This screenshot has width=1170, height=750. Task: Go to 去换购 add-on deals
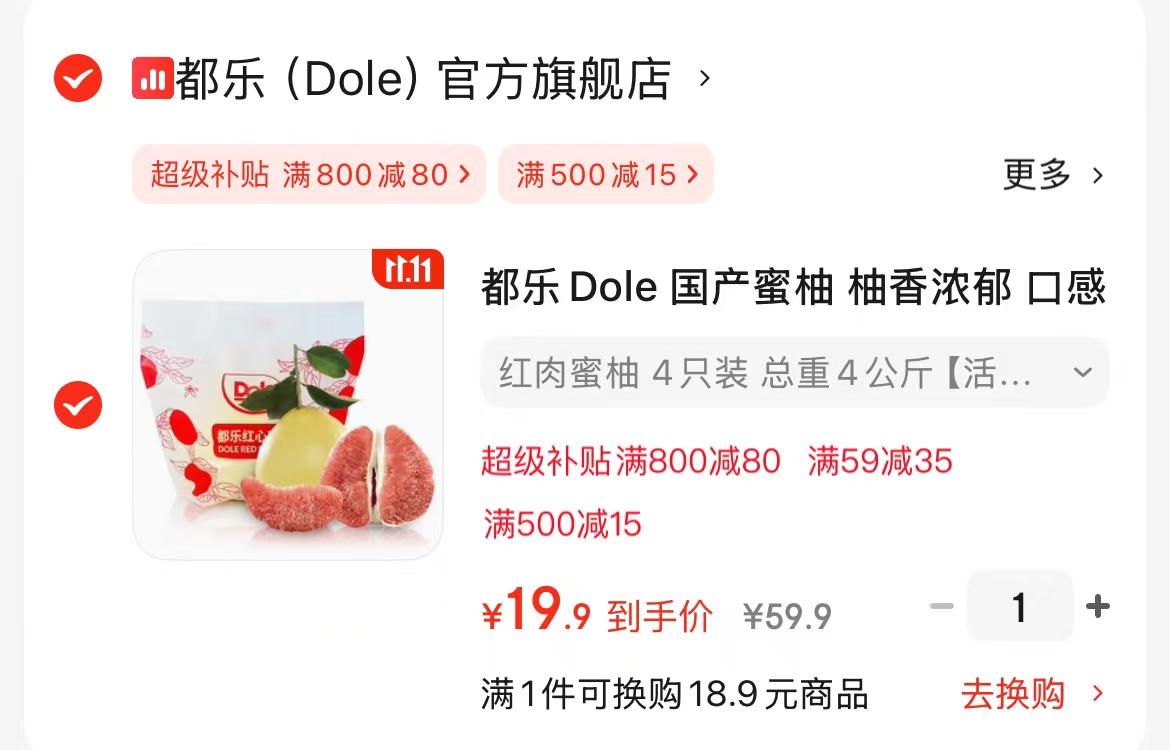(x=1032, y=694)
